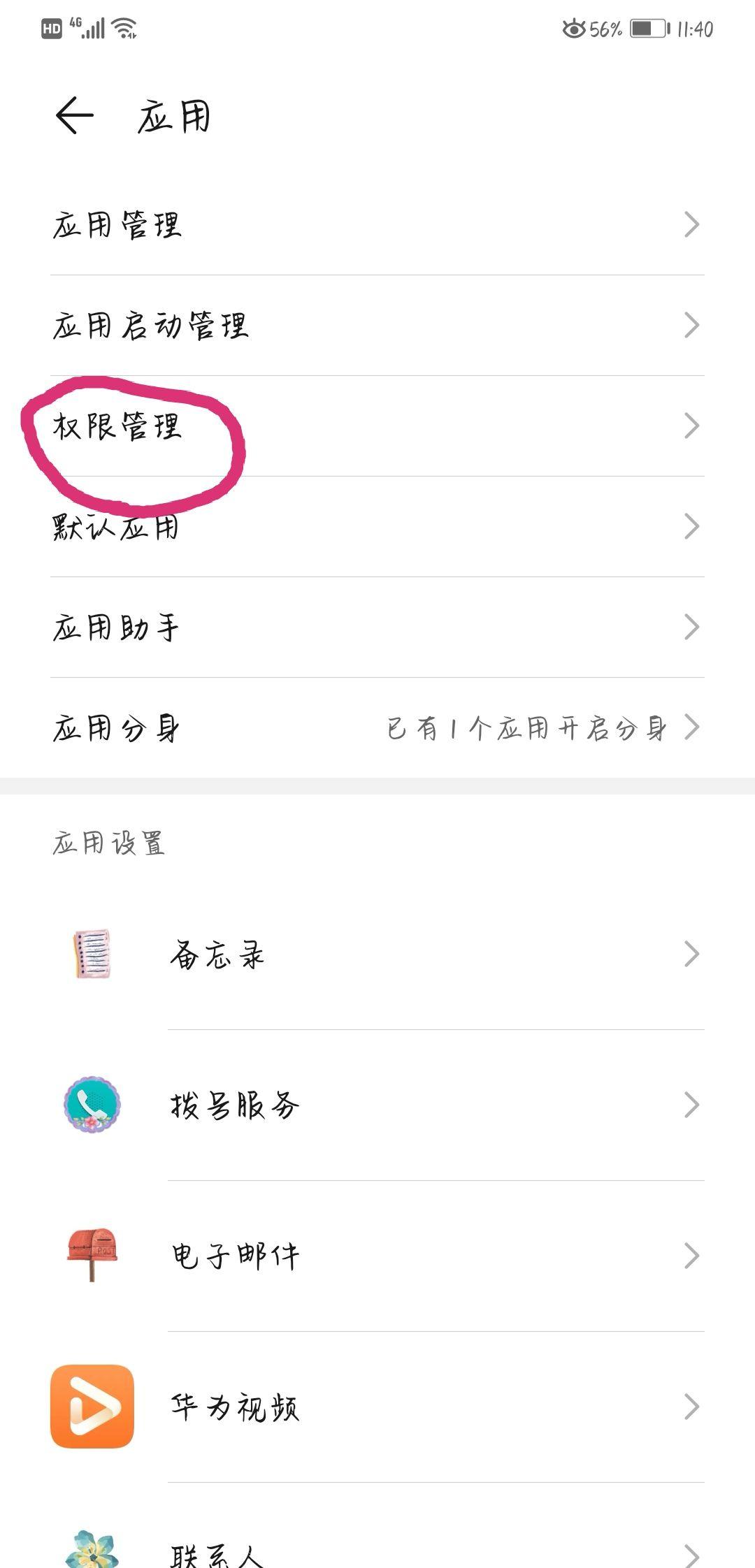Screen dimensions: 755x1568
Task: Open 应用管理
Action: [377, 225]
